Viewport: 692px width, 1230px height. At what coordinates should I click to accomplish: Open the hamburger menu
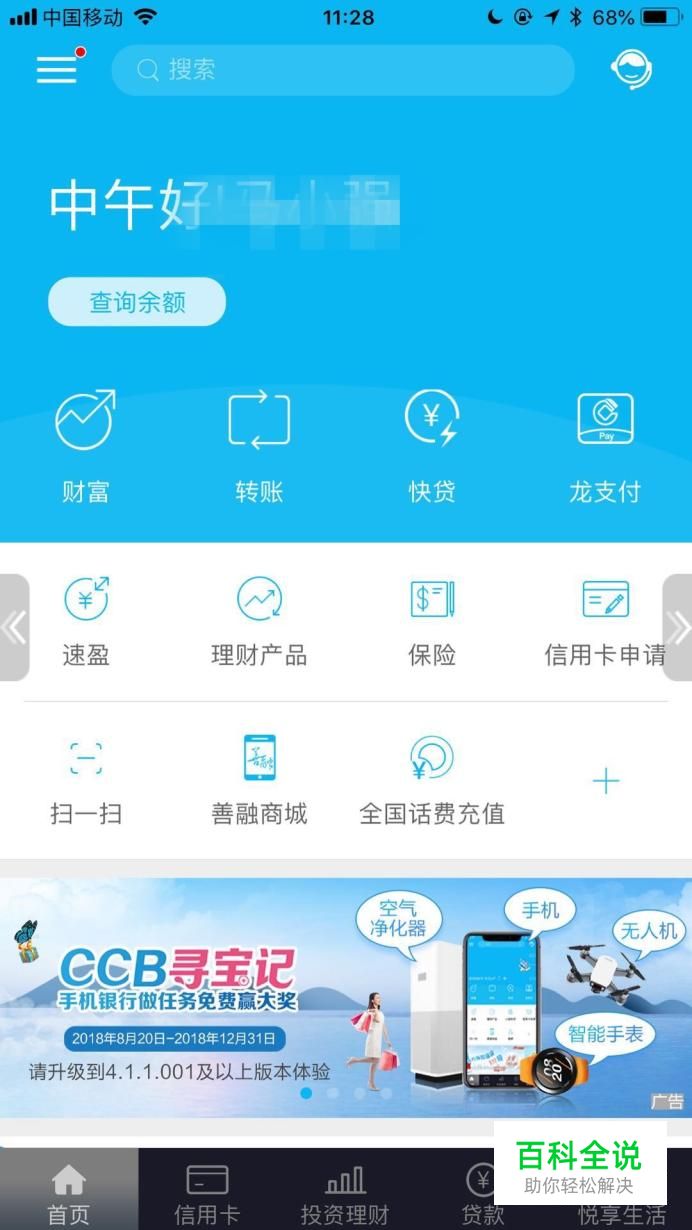(x=57, y=69)
